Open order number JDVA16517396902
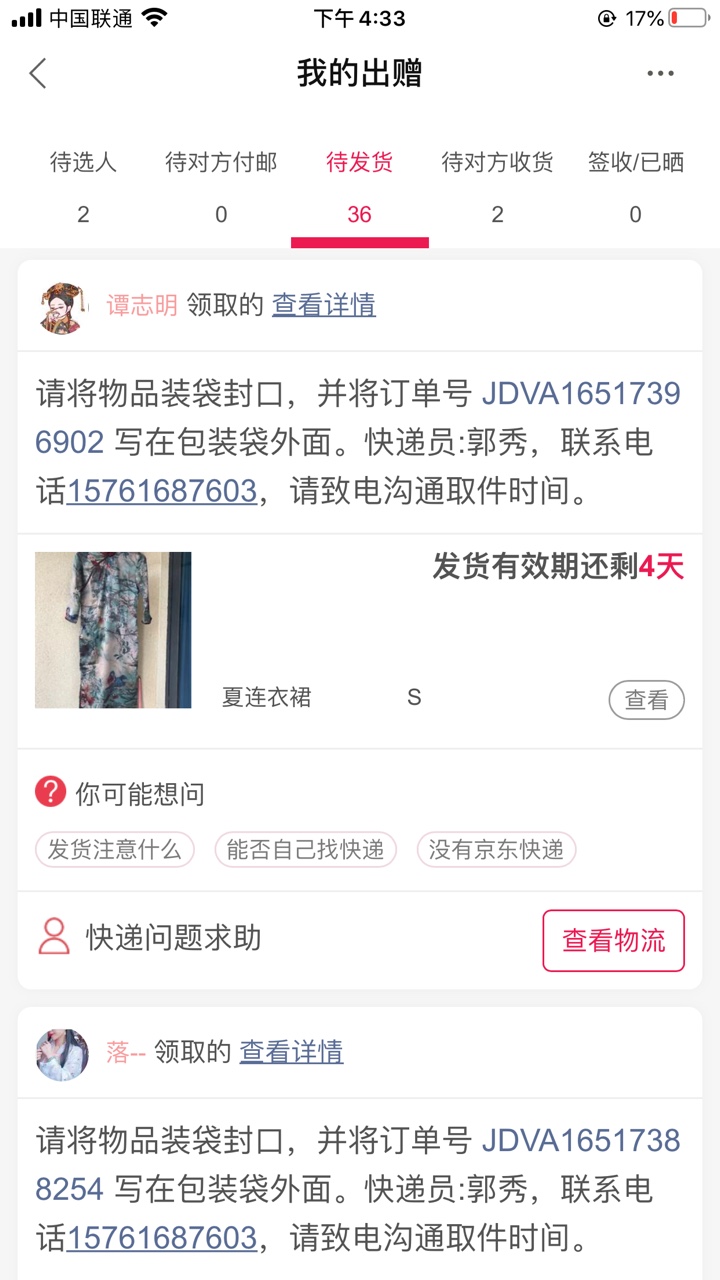The image size is (720, 1280). pos(580,394)
